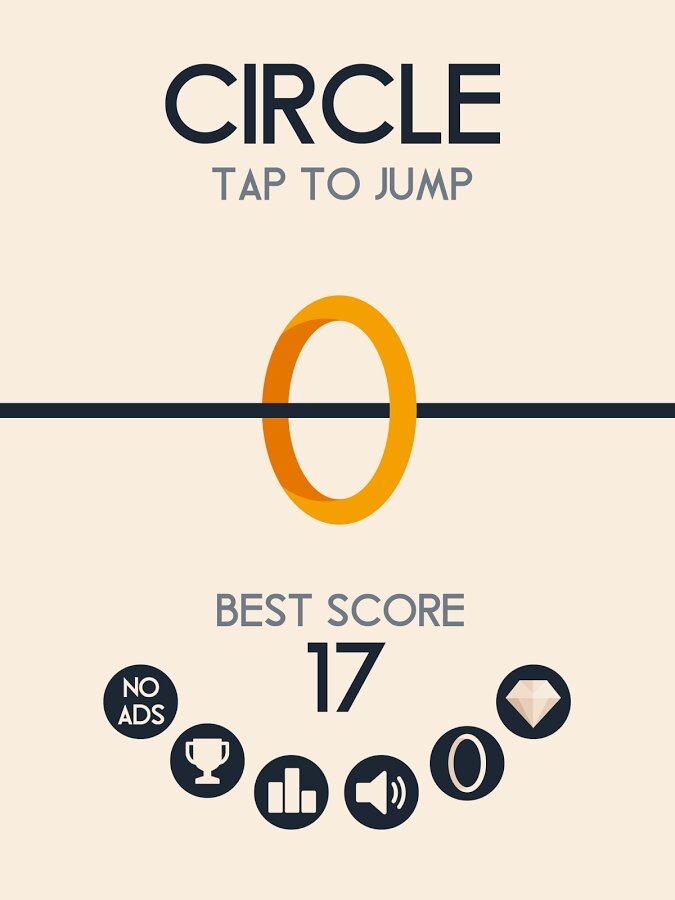Open the trophy achievements icon
The height and width of the screenshot is (900, 675).
pos(208,760)
